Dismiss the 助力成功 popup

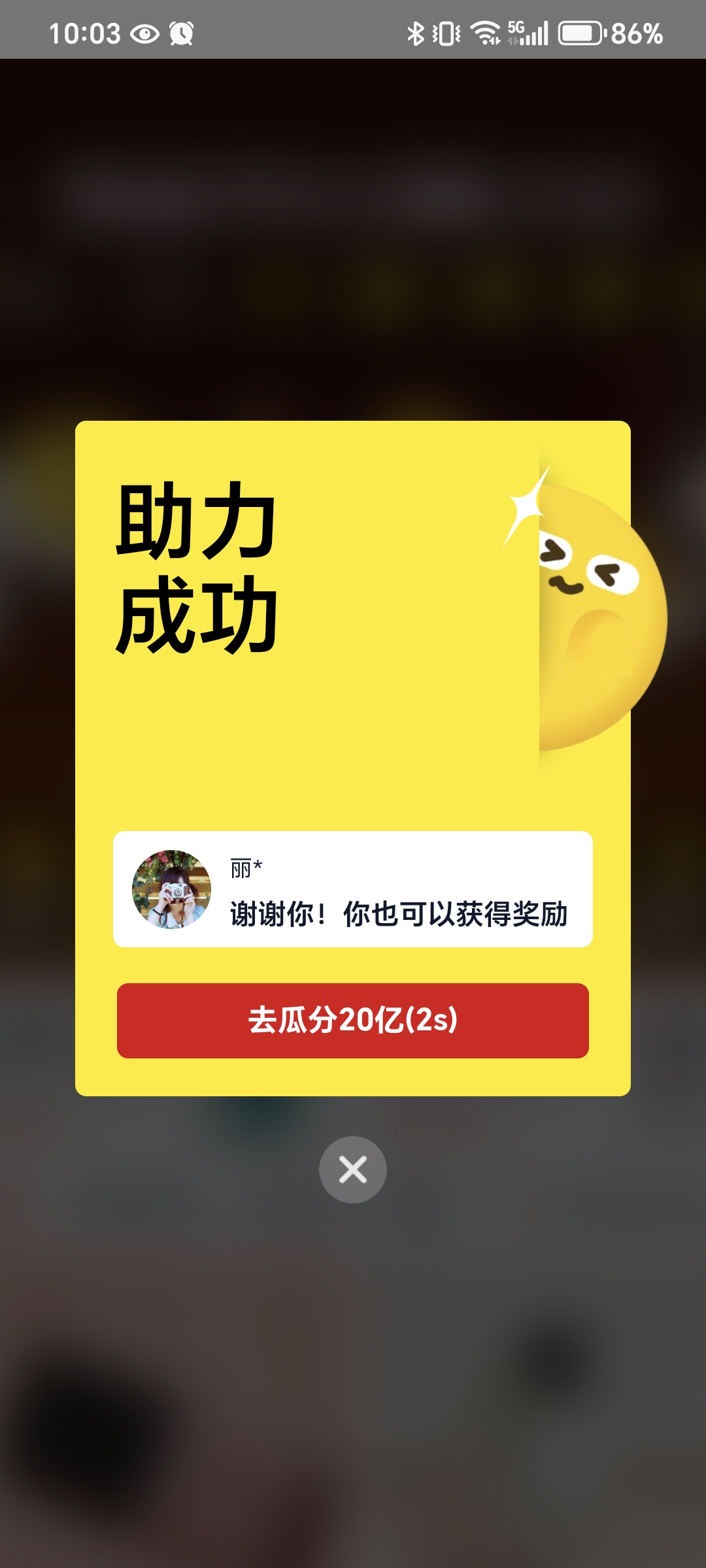tap(353, 1169)
